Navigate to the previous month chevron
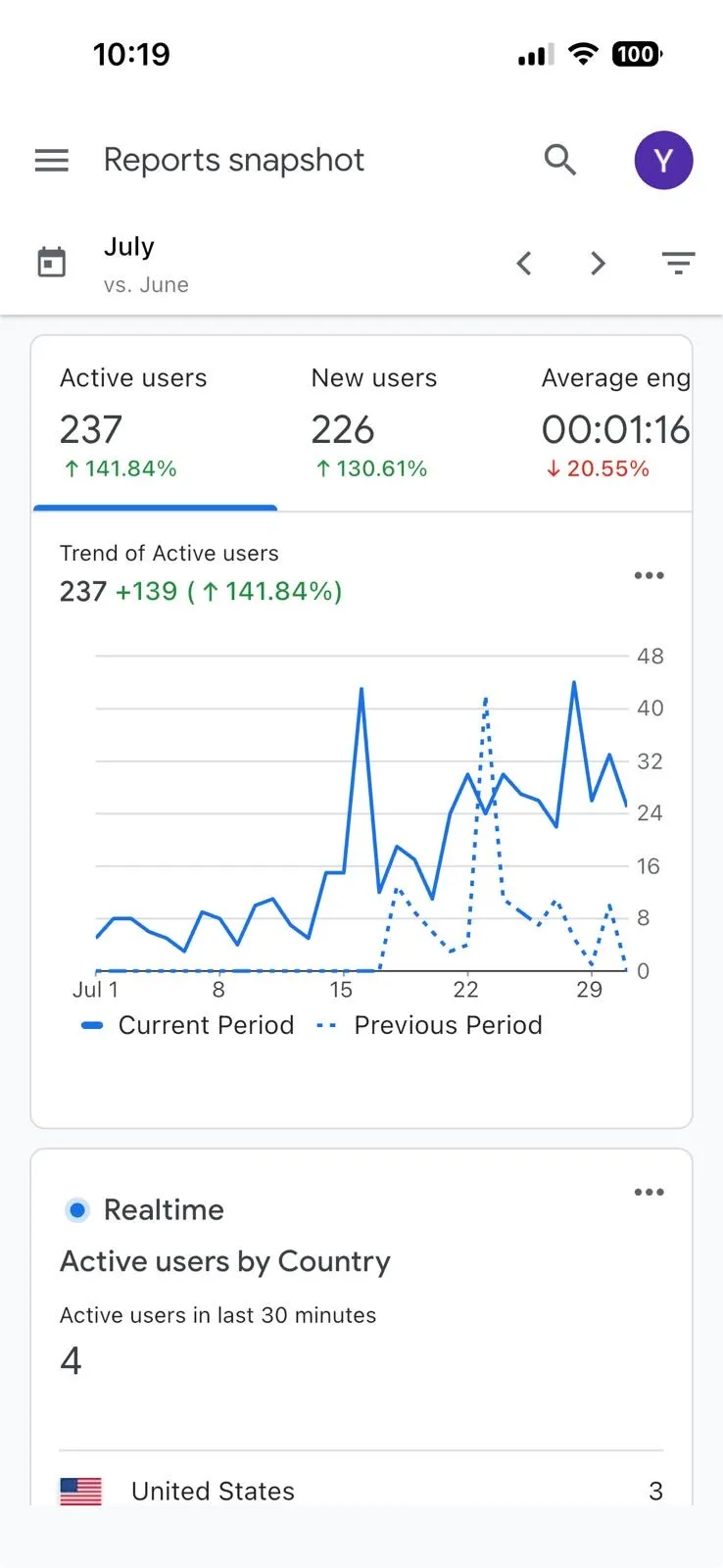The width and height of the screenshot is (723, 1568). [x=524, y=263]
